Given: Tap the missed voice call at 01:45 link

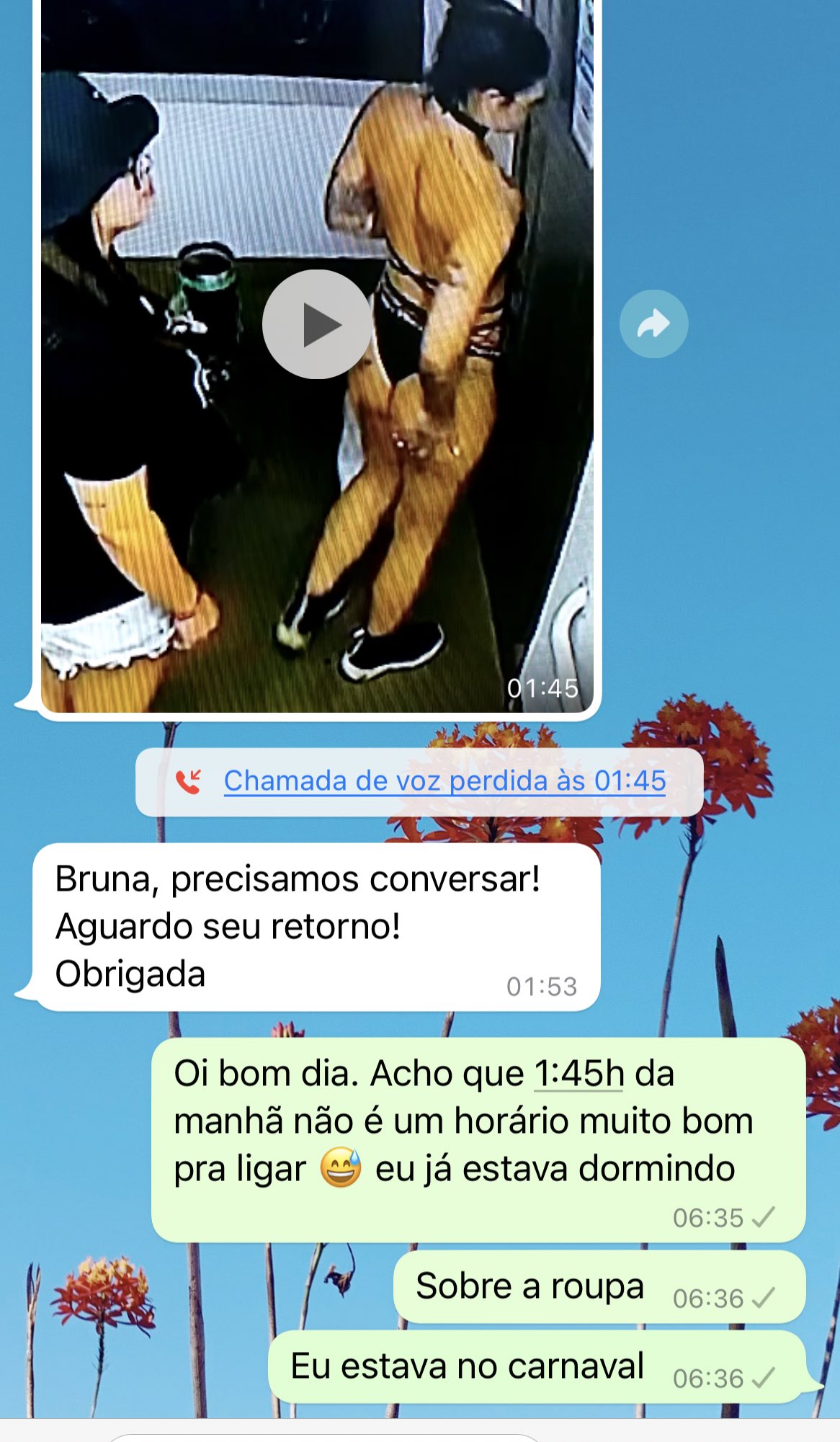Looking at the screenshot, I should pyautogui.click(x=444, y=781).
